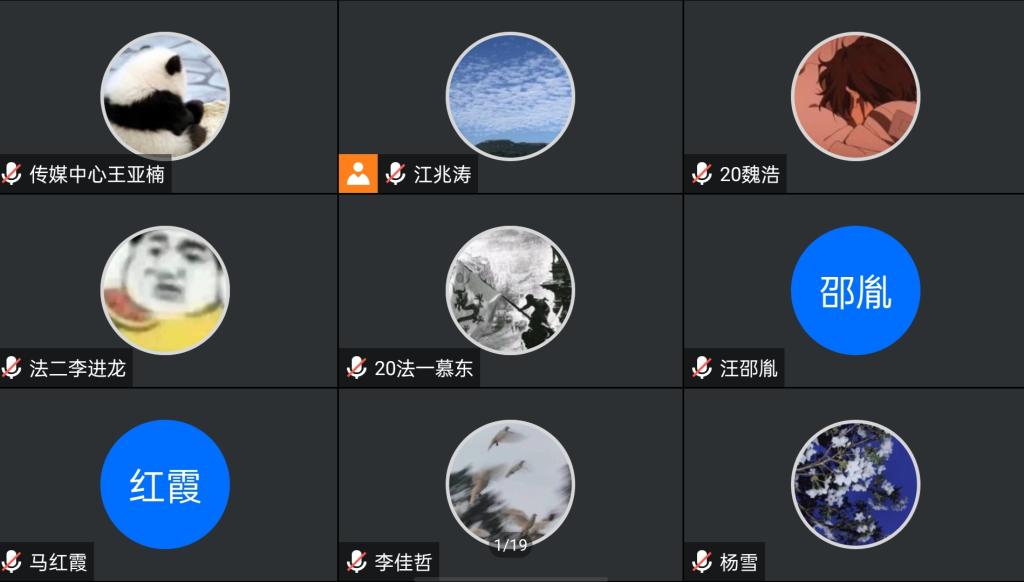Open 江兆涛's participant tile

pos(510,97)
